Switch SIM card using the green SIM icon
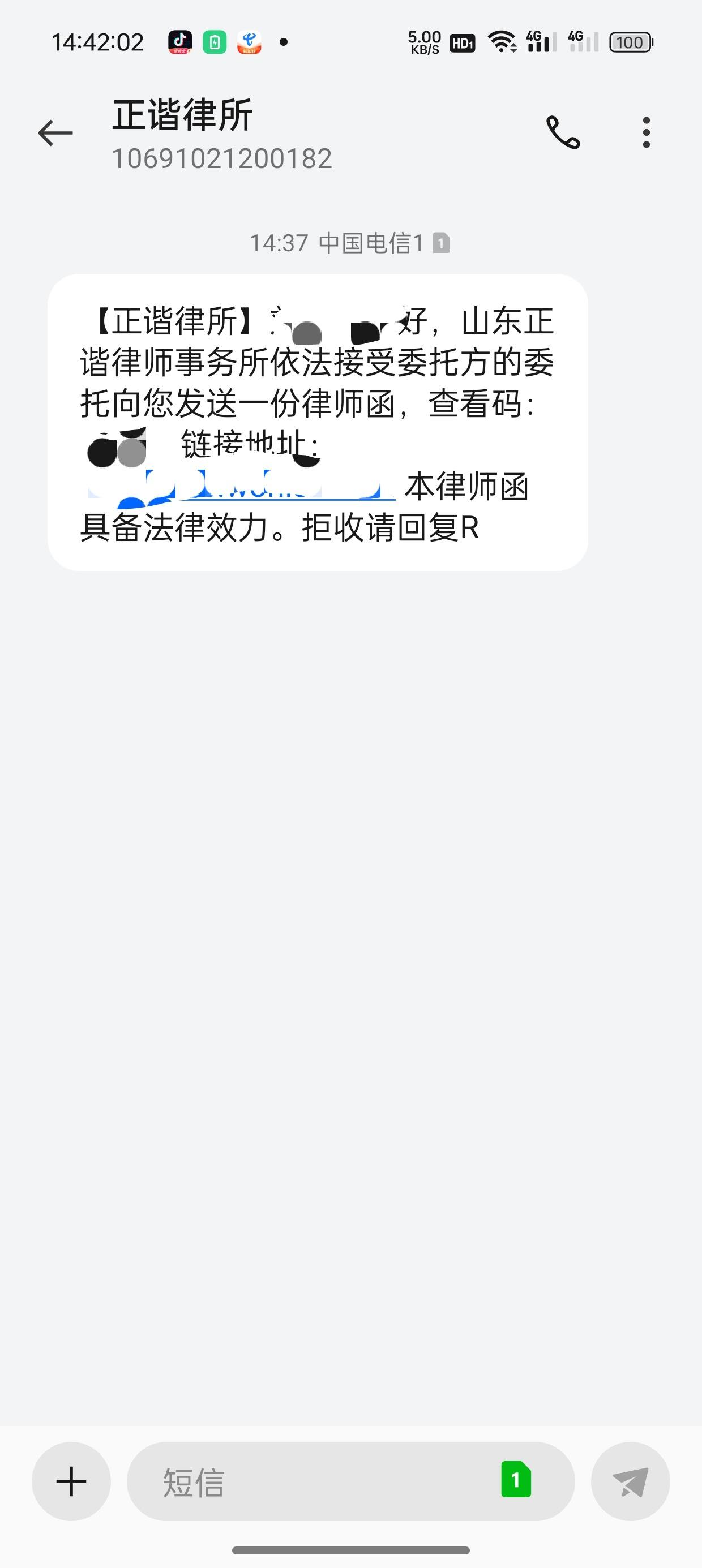This screenshot has height=1568, width=702. click(516, 1479)
